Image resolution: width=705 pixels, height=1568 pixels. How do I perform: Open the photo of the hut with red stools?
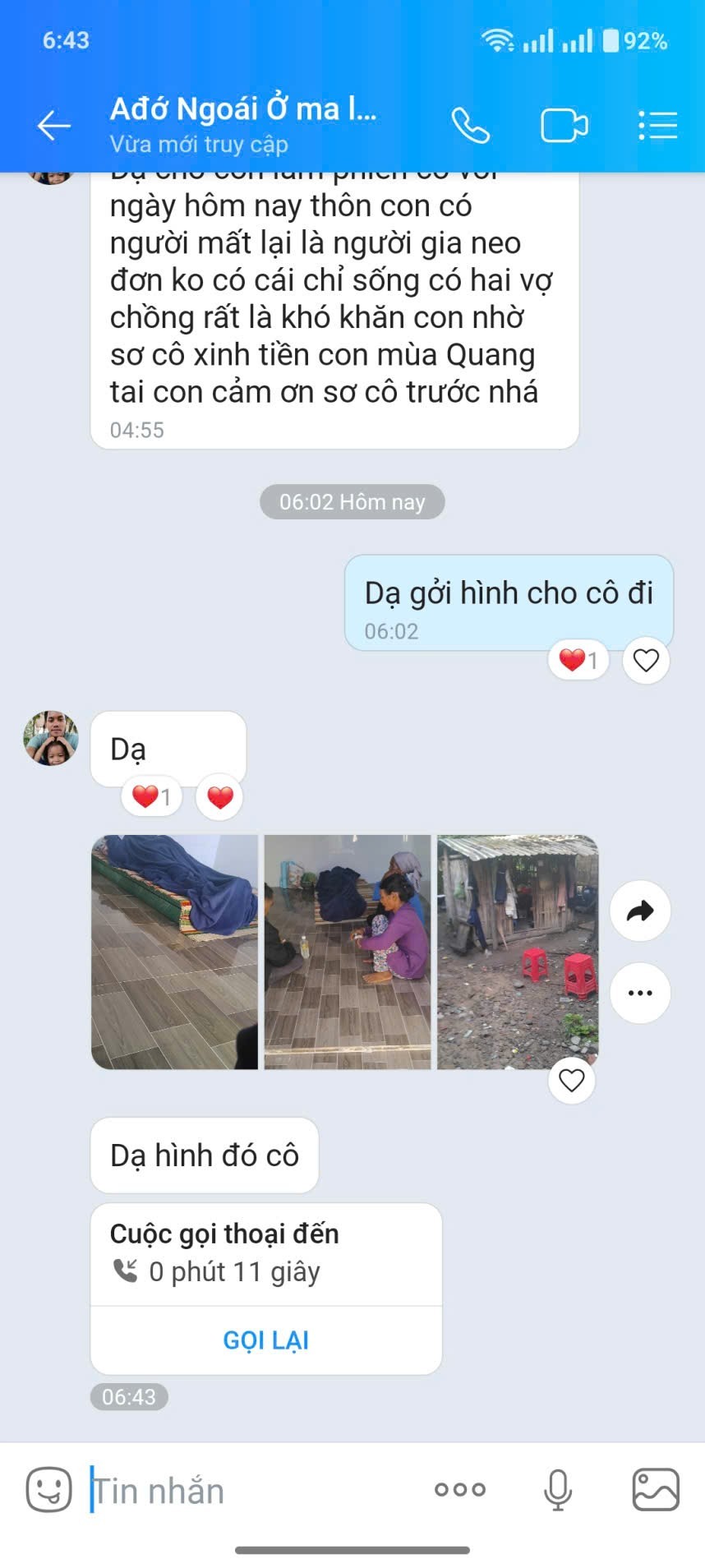tap(518, 952)
